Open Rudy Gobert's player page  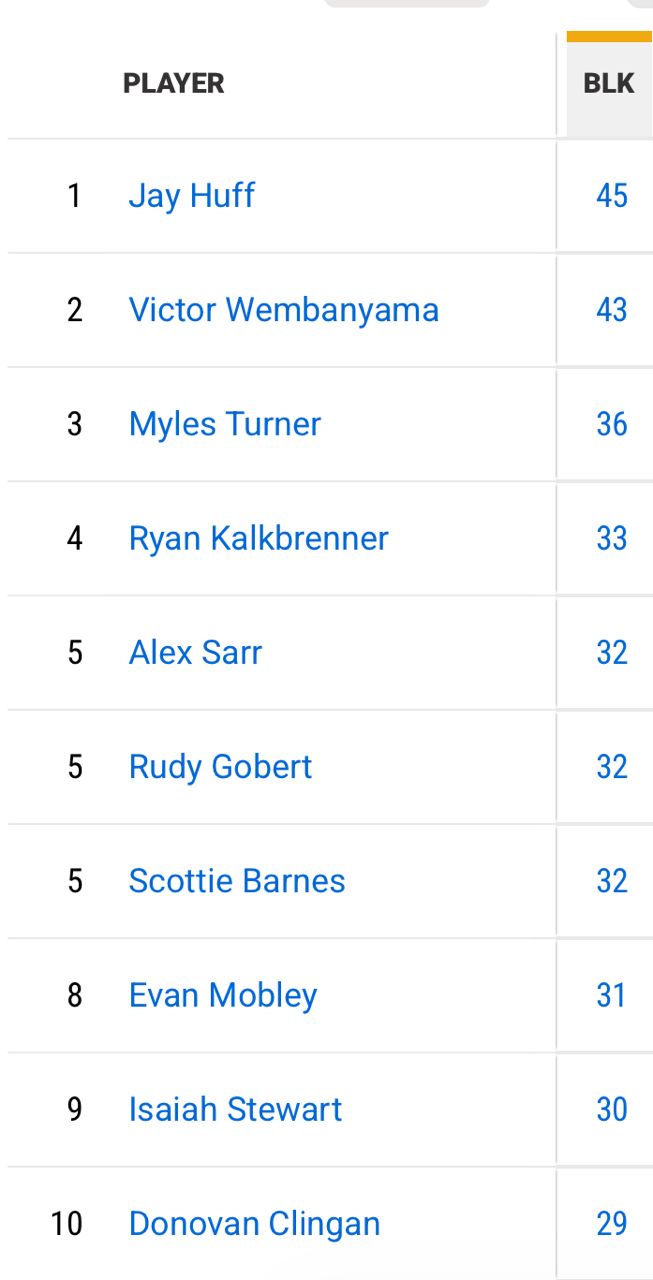coord(220,766)
